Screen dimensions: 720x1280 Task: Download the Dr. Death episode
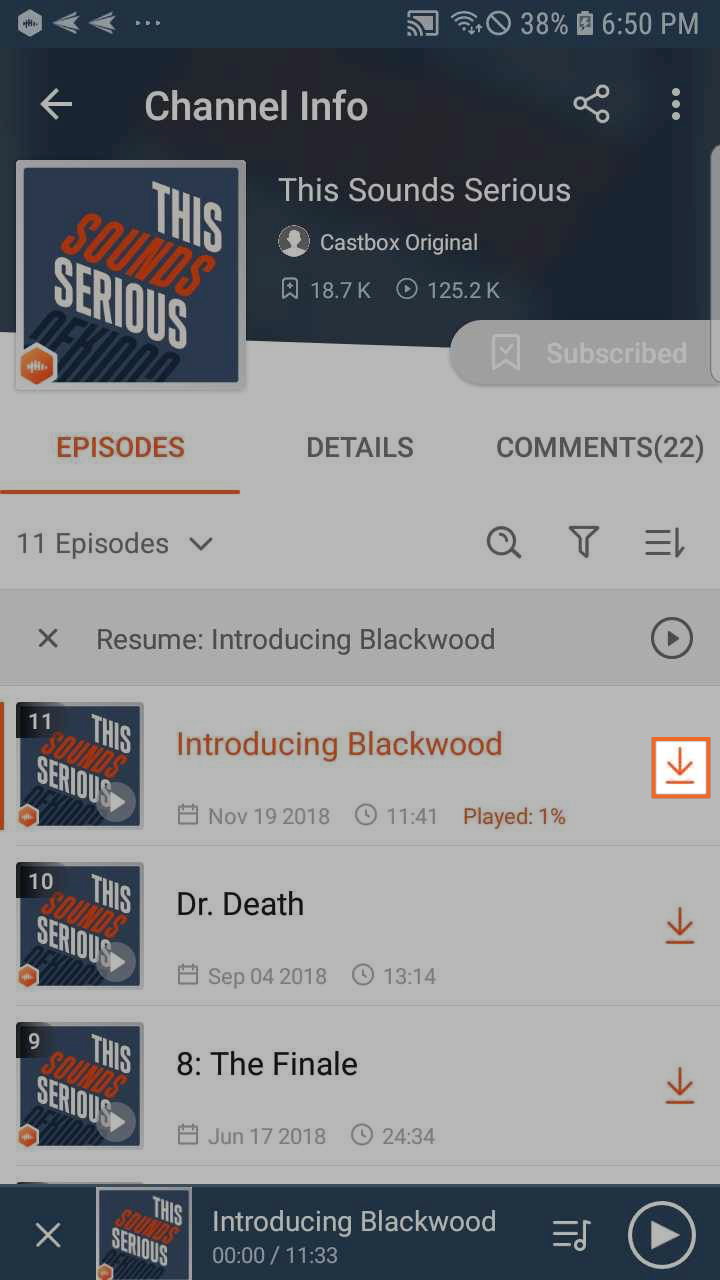pyautogui.click(x=680, y=926)
